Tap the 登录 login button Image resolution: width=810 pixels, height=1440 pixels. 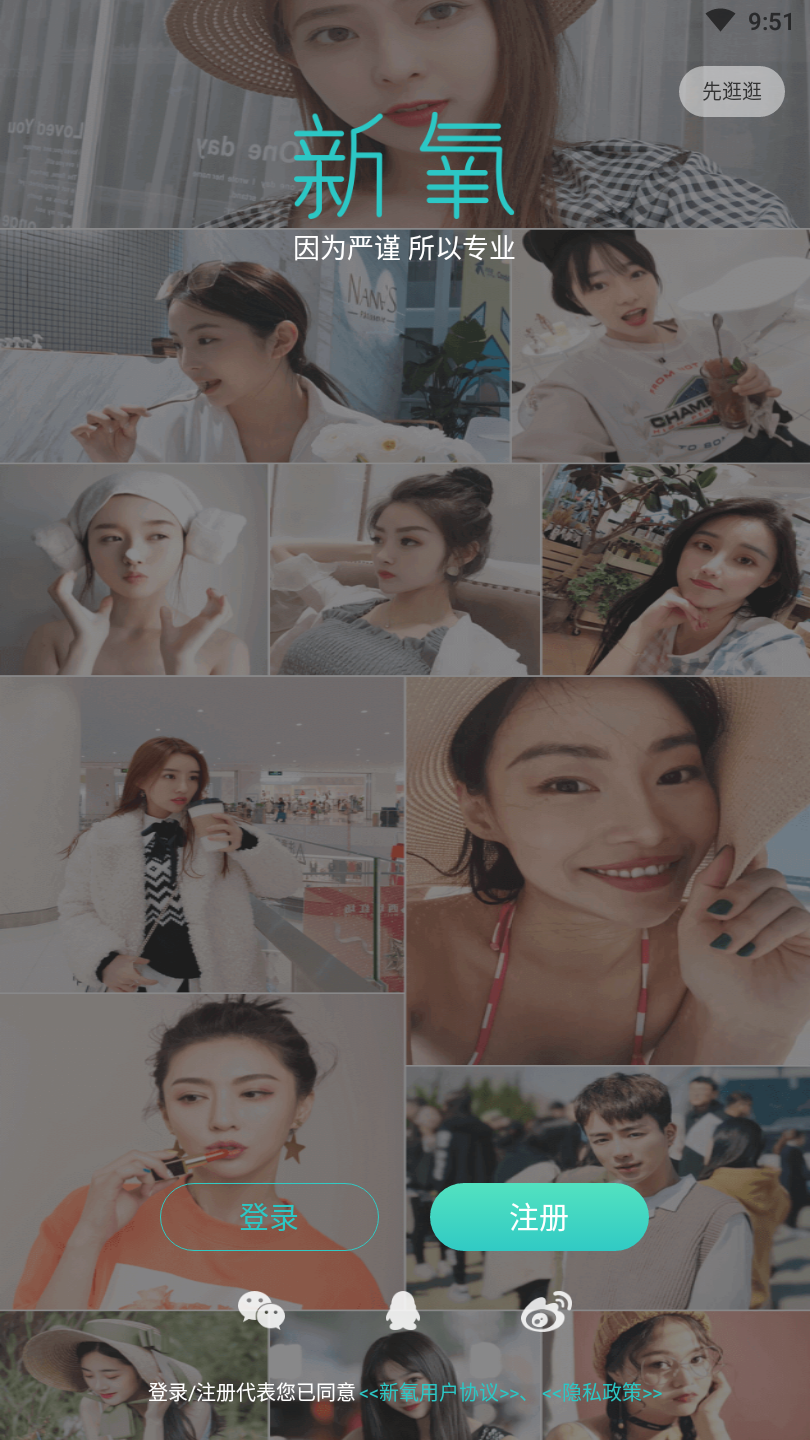pyautogui.click(x=269, y=1217)
